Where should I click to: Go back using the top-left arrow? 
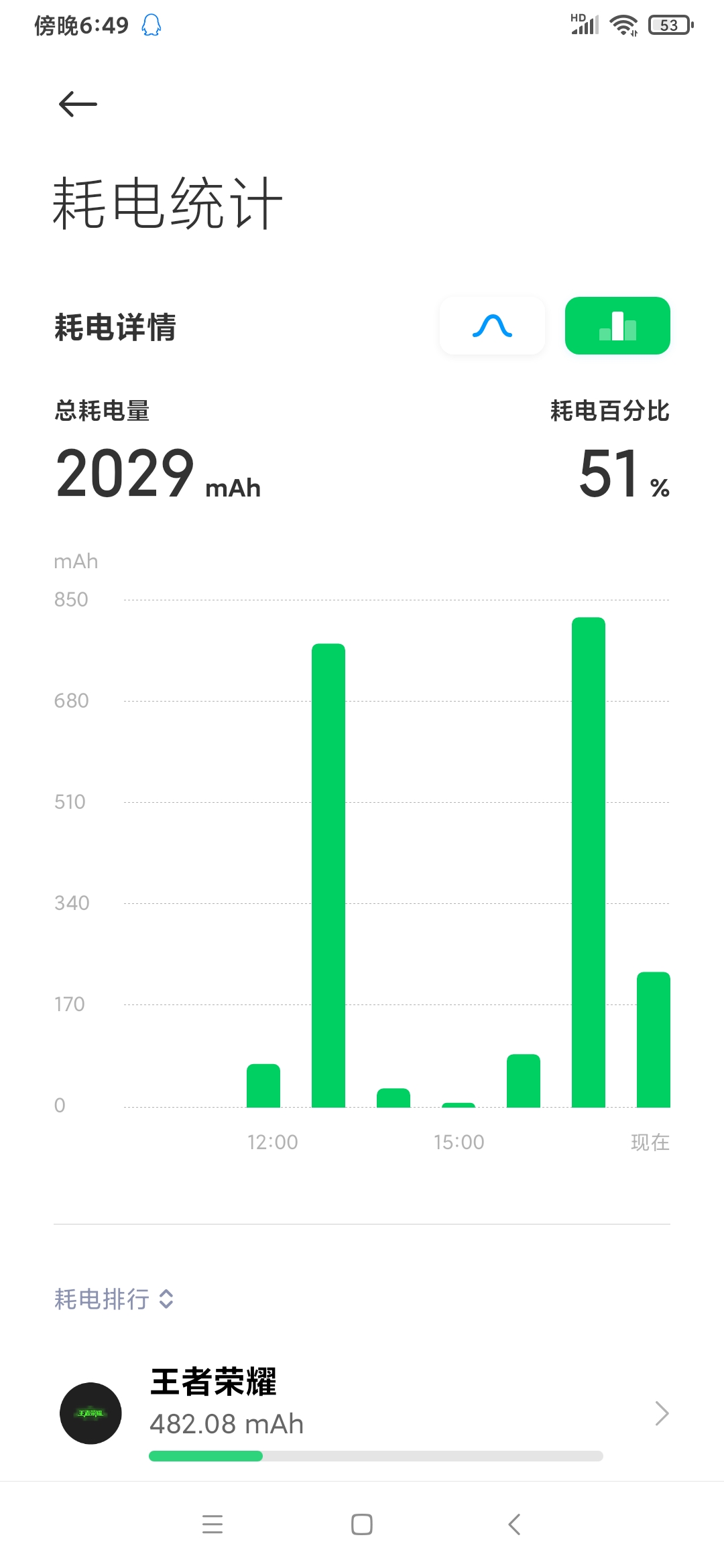[x=78, y=104]
